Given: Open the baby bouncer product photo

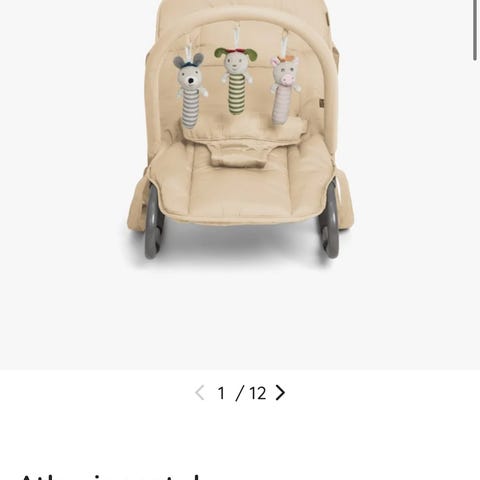Looking at the screenshot, I should click(240, 131).
